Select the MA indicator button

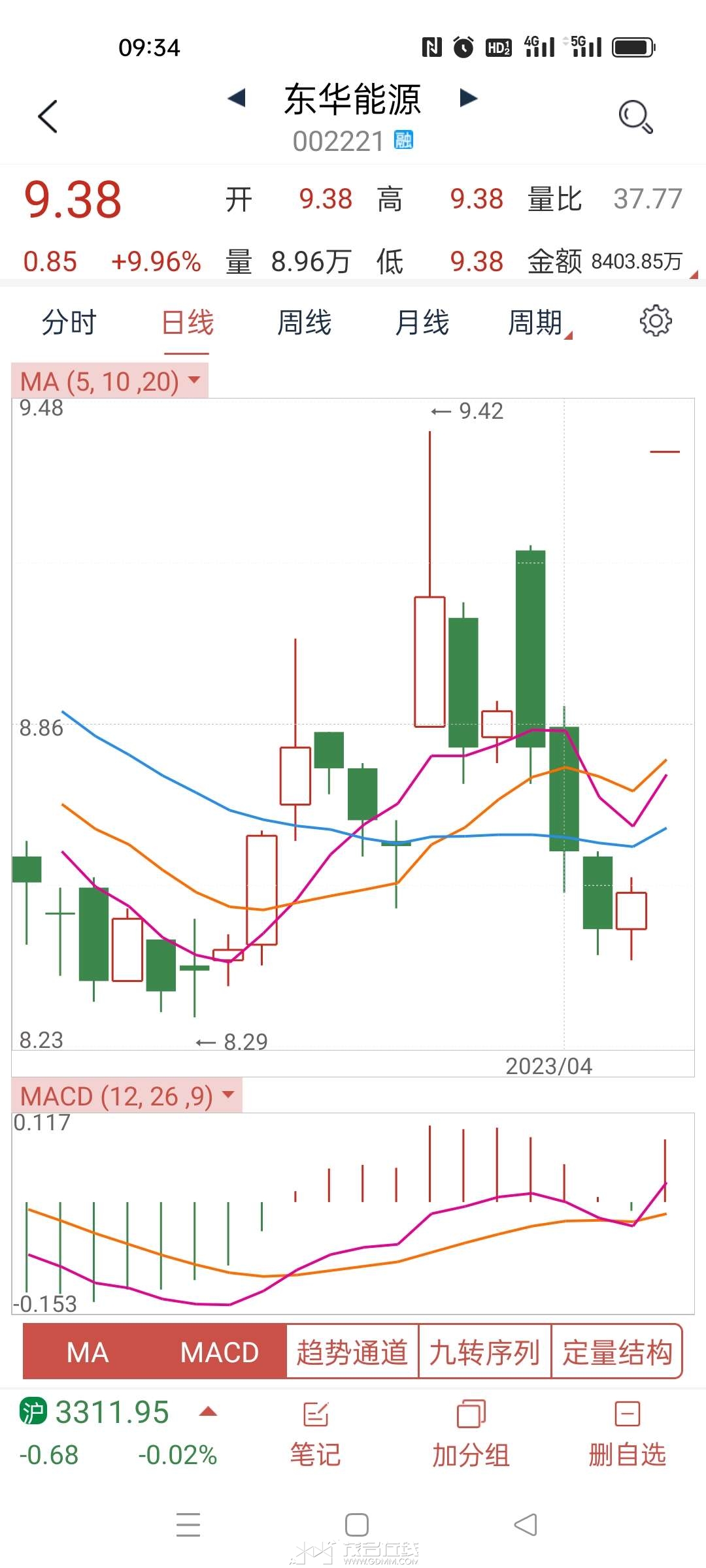88,1352
